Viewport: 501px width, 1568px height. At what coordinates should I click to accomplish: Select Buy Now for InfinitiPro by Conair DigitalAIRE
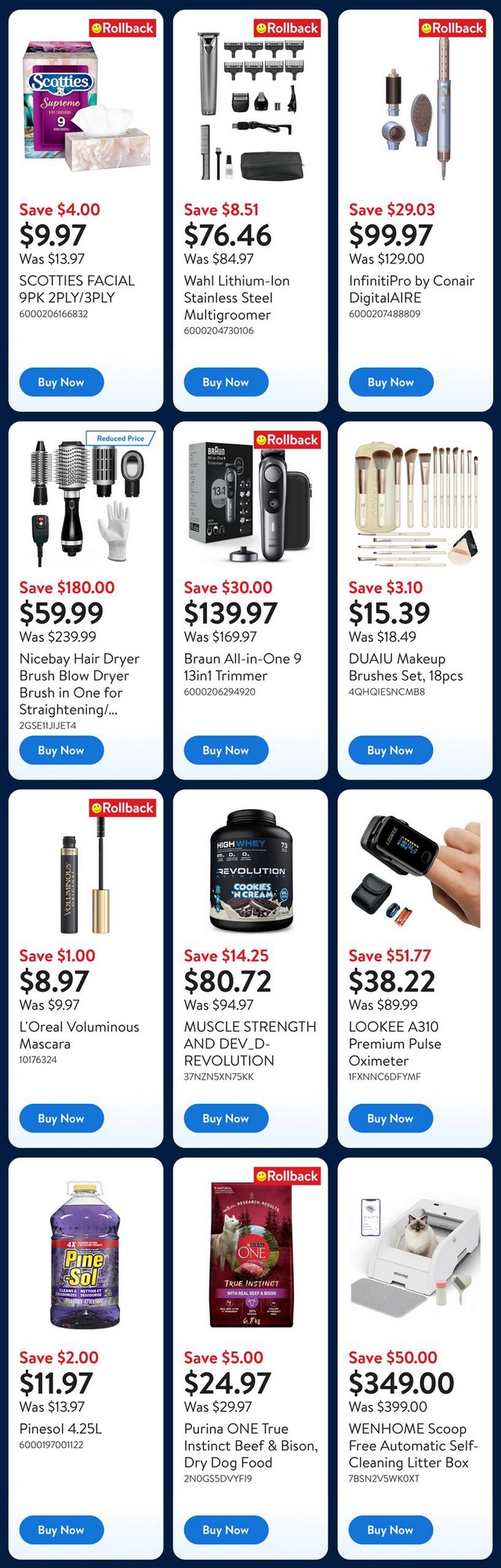pyautogui.click(x=390, y=383)
